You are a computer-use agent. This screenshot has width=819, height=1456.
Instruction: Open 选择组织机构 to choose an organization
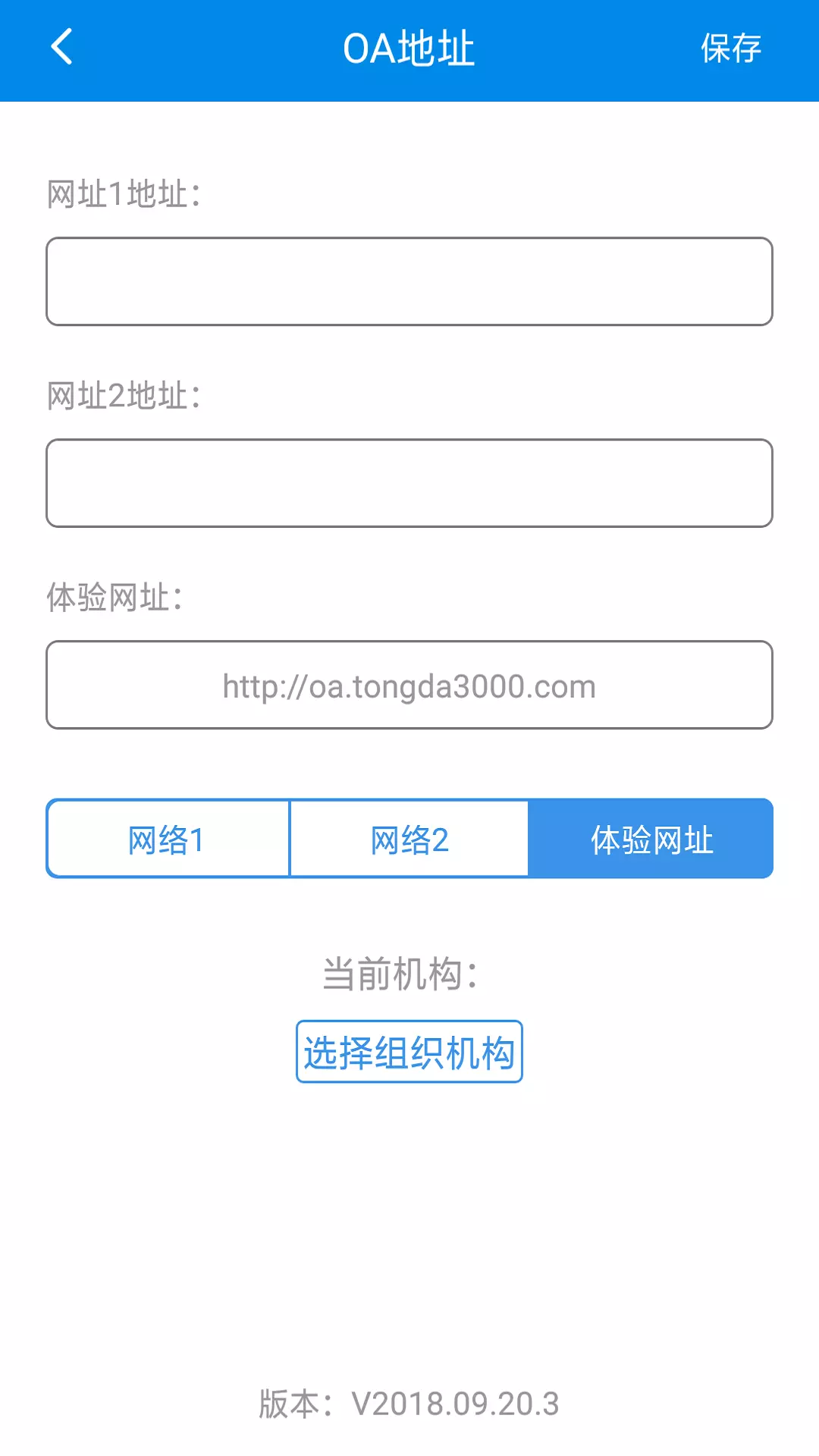tap(409, 1052)
